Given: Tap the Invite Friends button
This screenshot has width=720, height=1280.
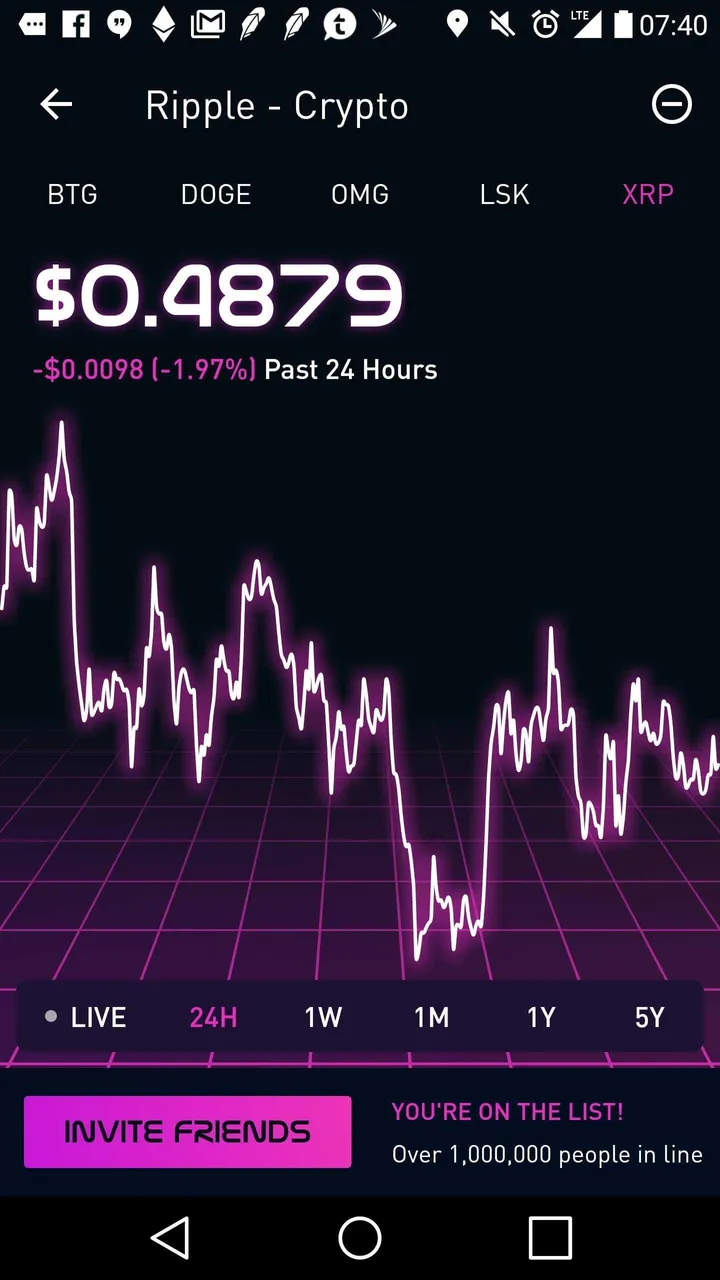Looking at the screenshot, I should pos(188,1132).
